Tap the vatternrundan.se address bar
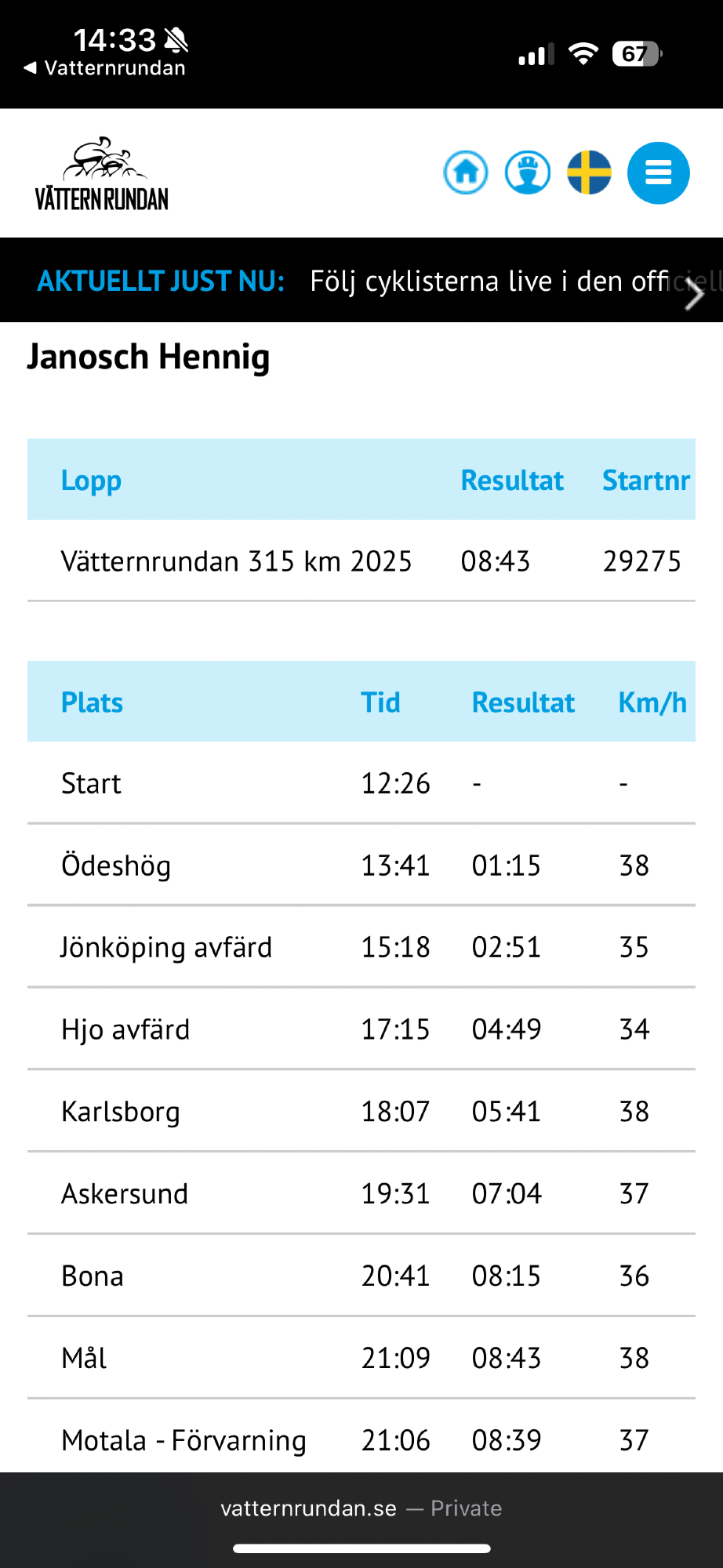 pyautogui.click(x=361, y=1508)
